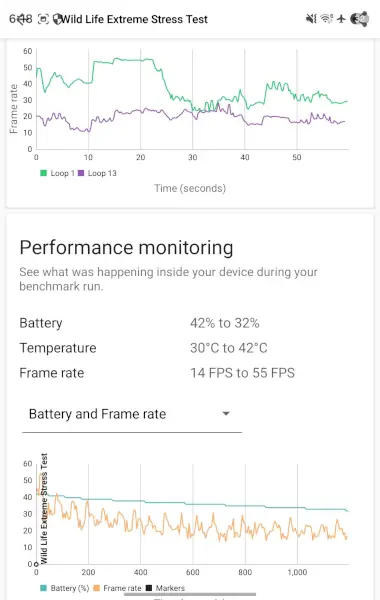Viewport: 380px width, 600px height.
Task: Toggle the Battery (%) legend entry
Action: (x=64, y=588)
